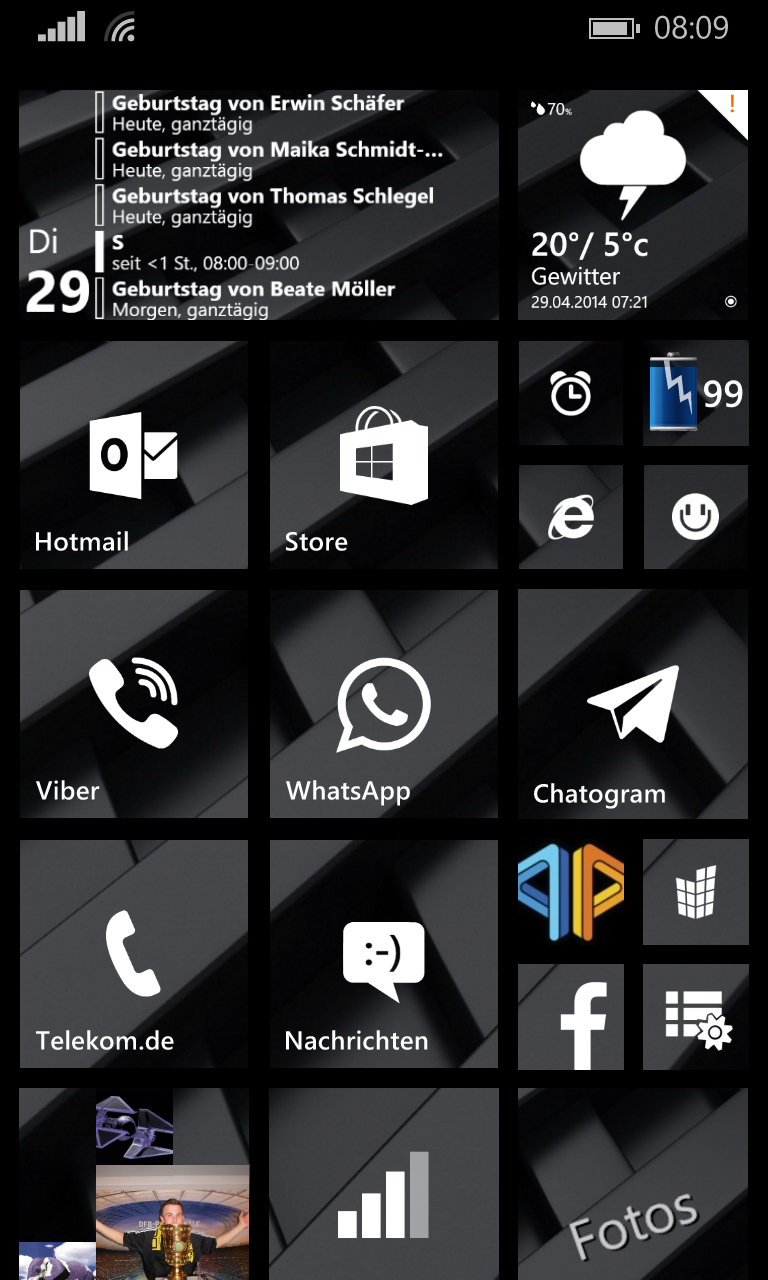Image resolution: width=768 pixels, height=1280 pixels.
Task: Launch the Store app
Action: 384,455
